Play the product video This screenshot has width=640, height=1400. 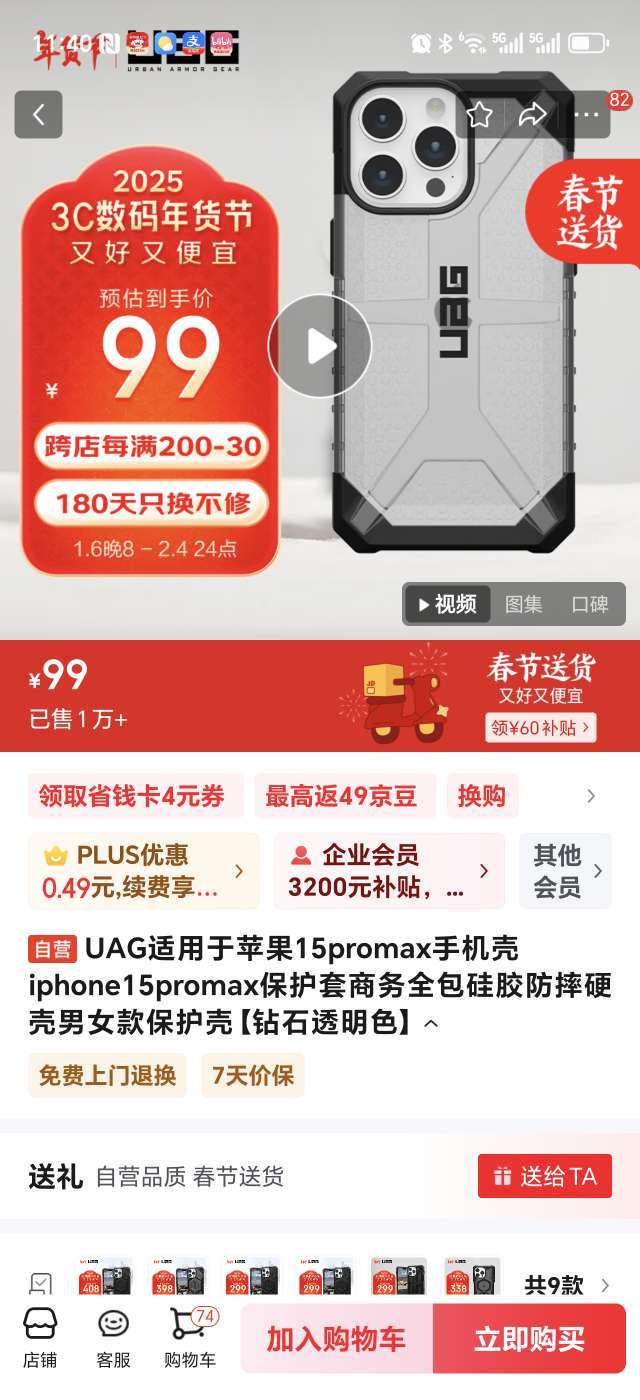[320, 346]
